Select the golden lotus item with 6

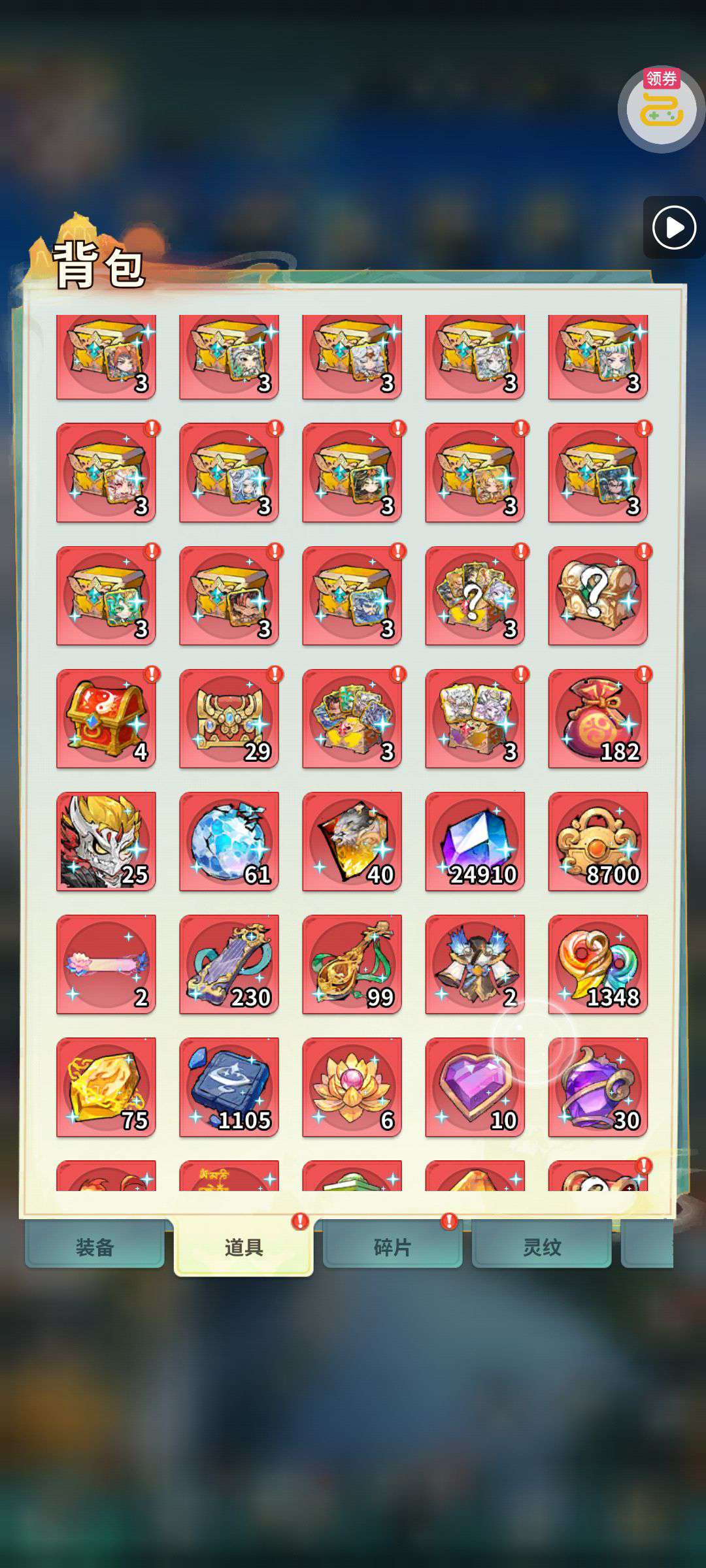click(352, 1087)
